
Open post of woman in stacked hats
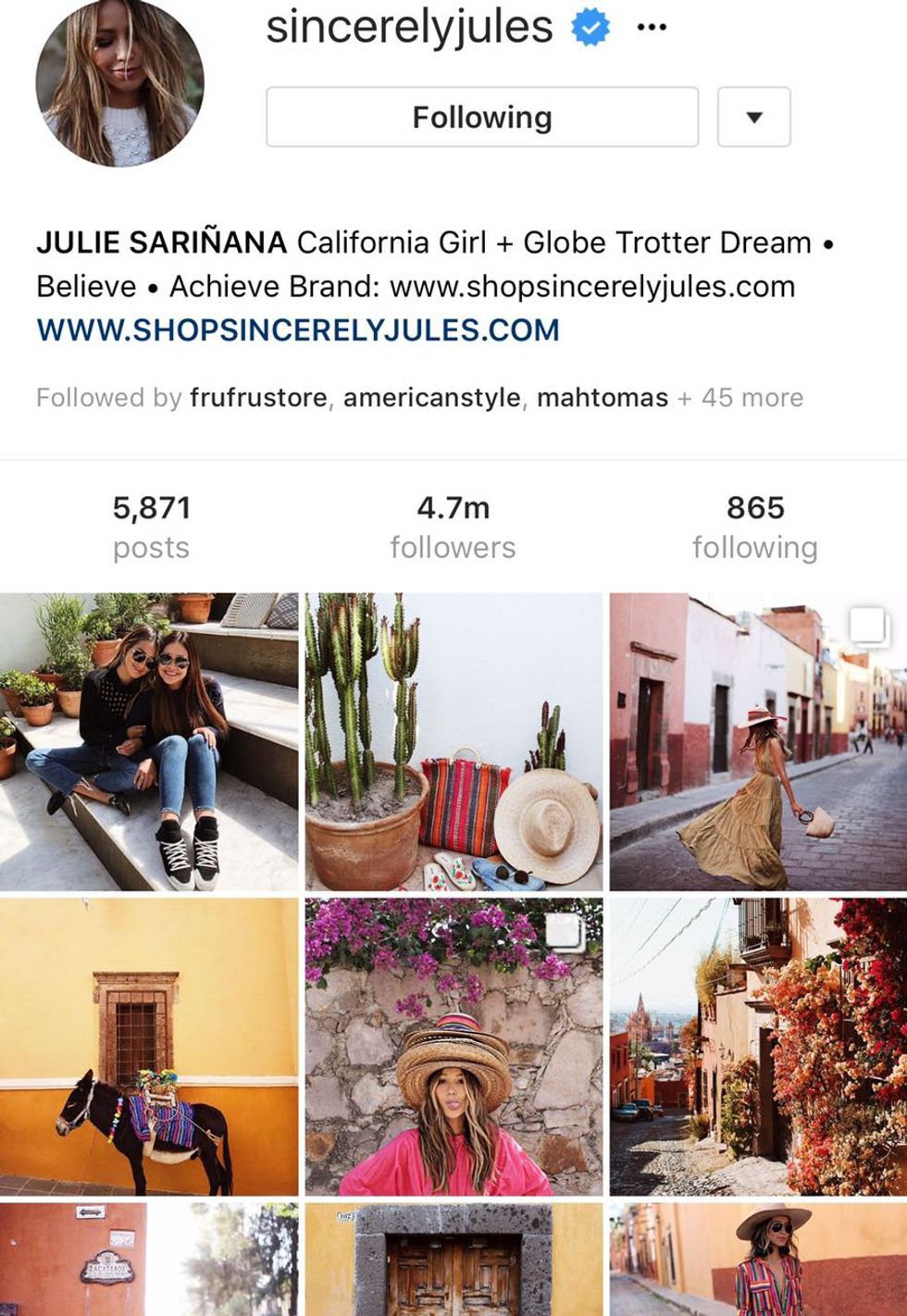(x=453, y=1046)
